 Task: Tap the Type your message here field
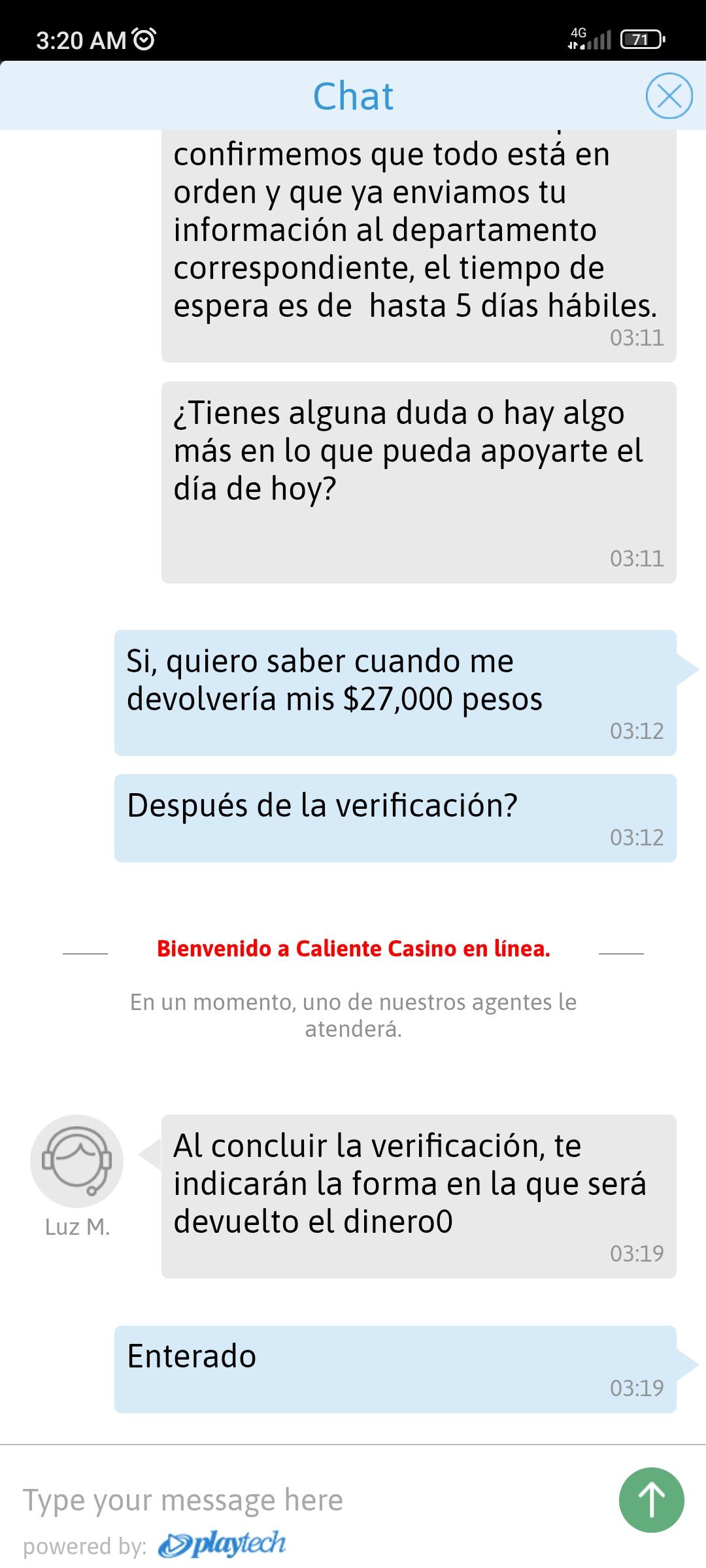(182, 1499)
